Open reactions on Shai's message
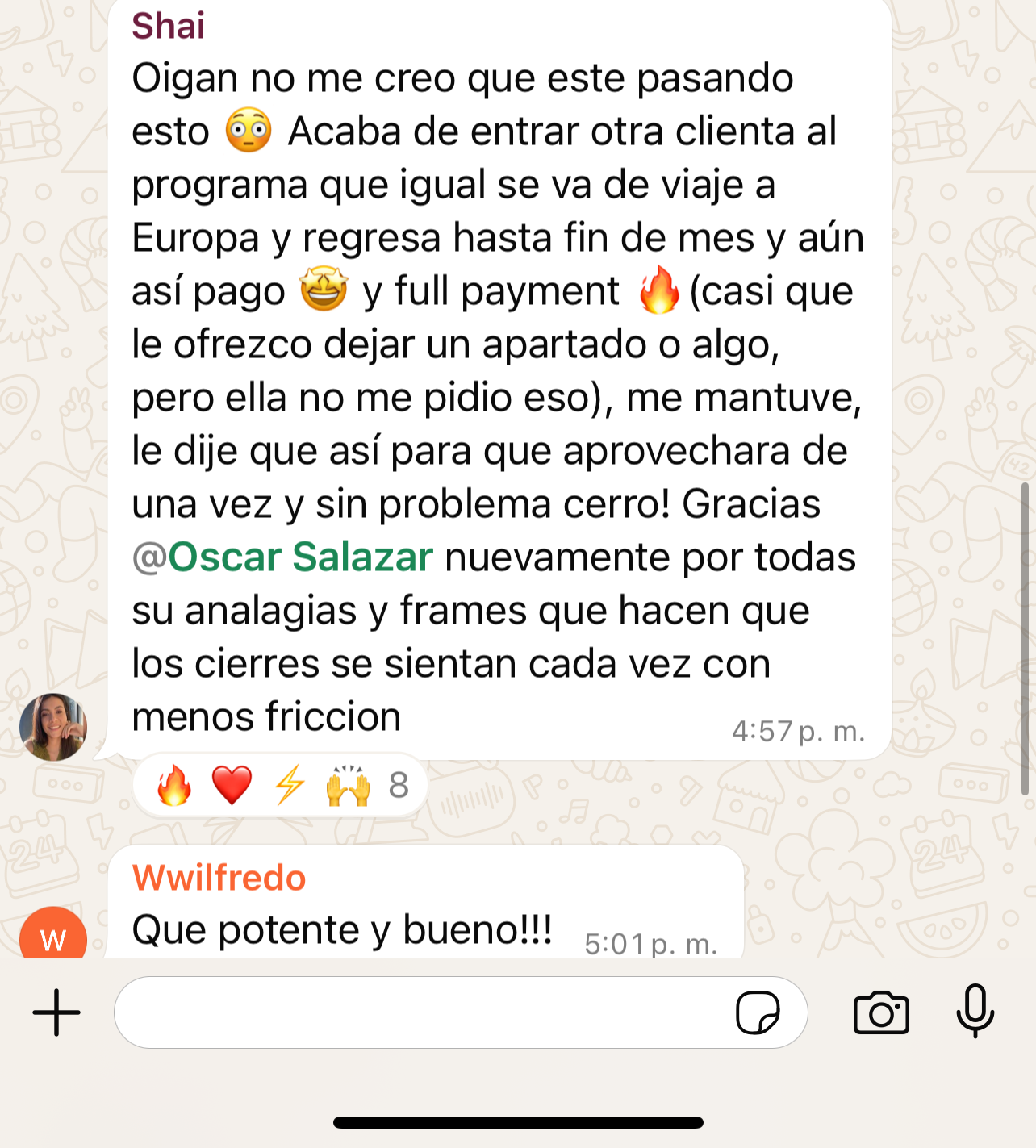This screenshot has width=1036, height=1148. click(x=280, y=785)
